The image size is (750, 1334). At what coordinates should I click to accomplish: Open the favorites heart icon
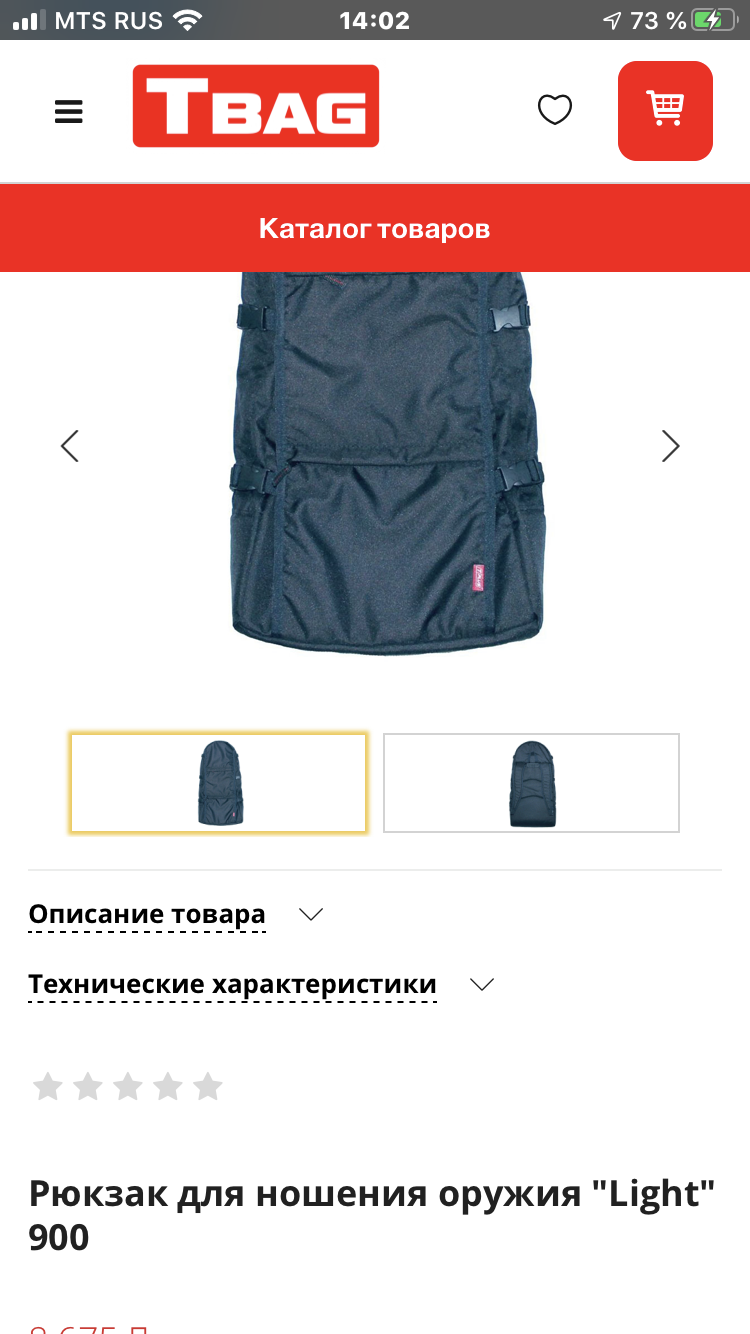555,109
